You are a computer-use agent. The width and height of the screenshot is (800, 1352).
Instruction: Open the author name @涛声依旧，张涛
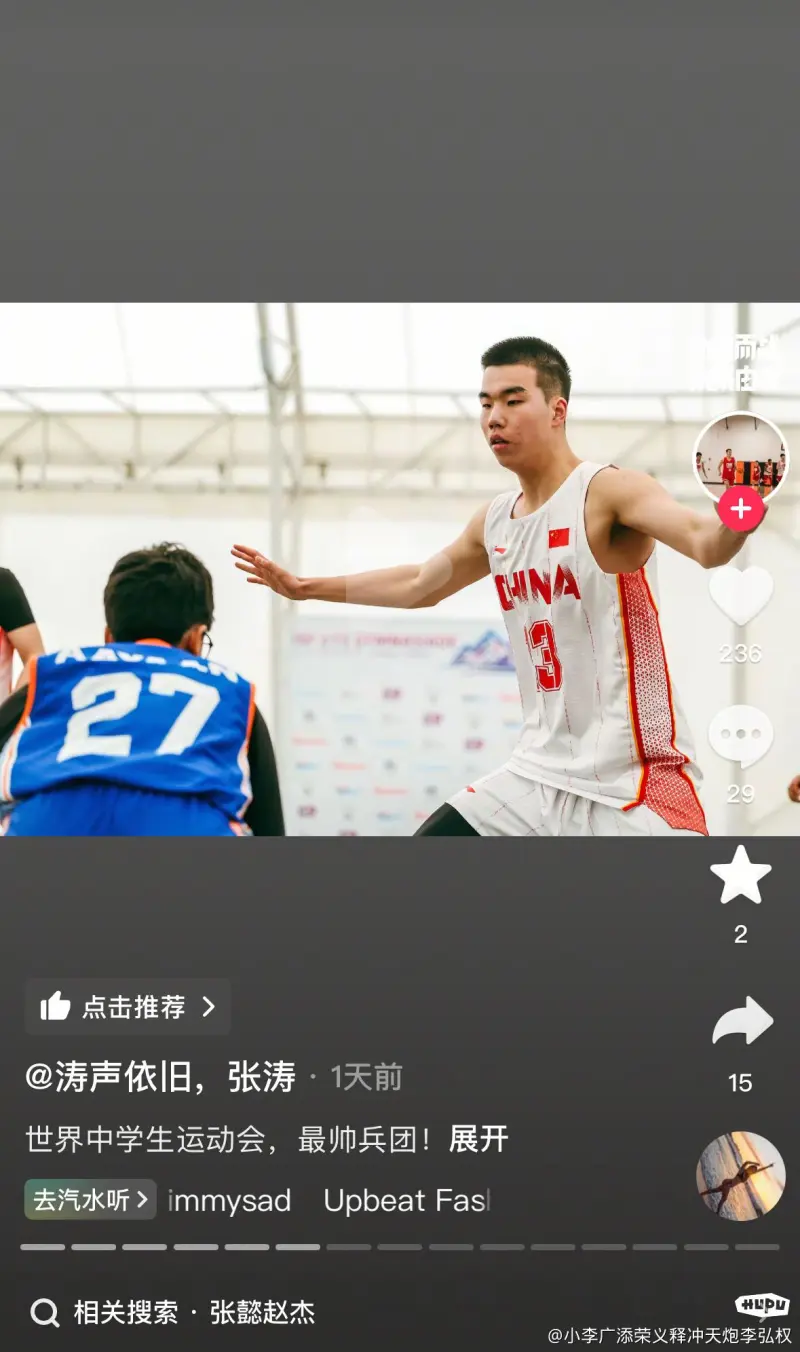[160, 1077]
